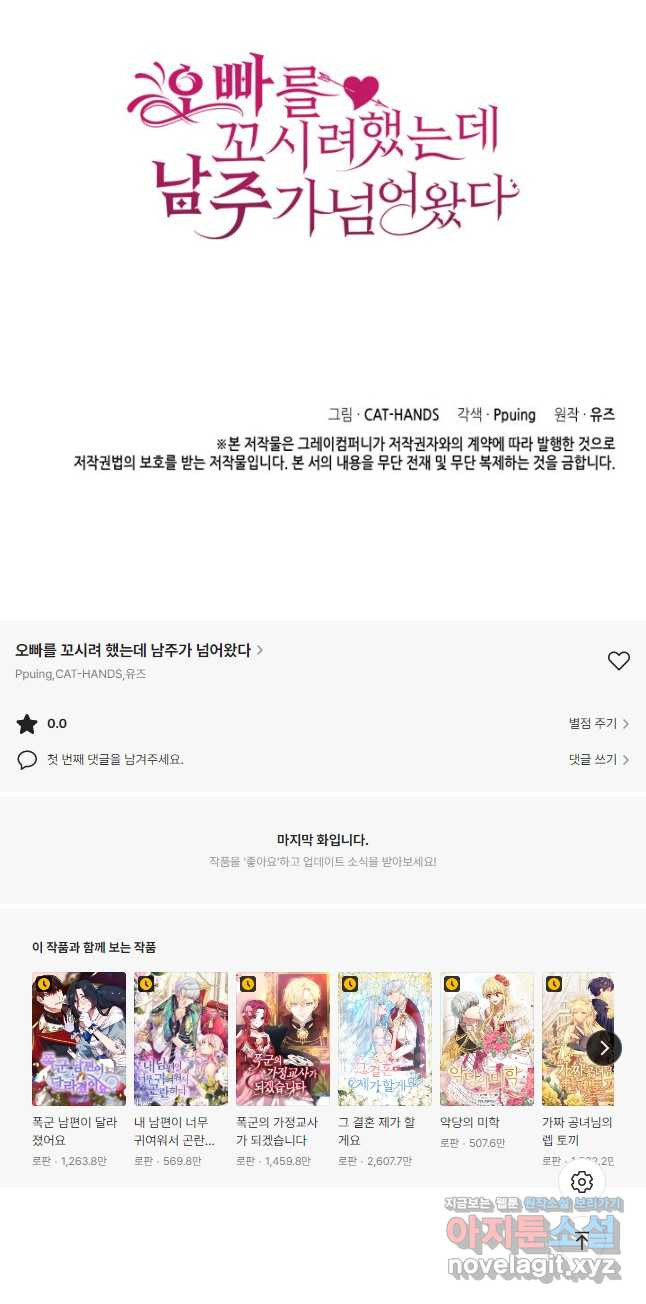The image size is (646, 1304).
Task: Open the recommended title 그 결혼 제가 할게요
Action: pos(385,1038)
